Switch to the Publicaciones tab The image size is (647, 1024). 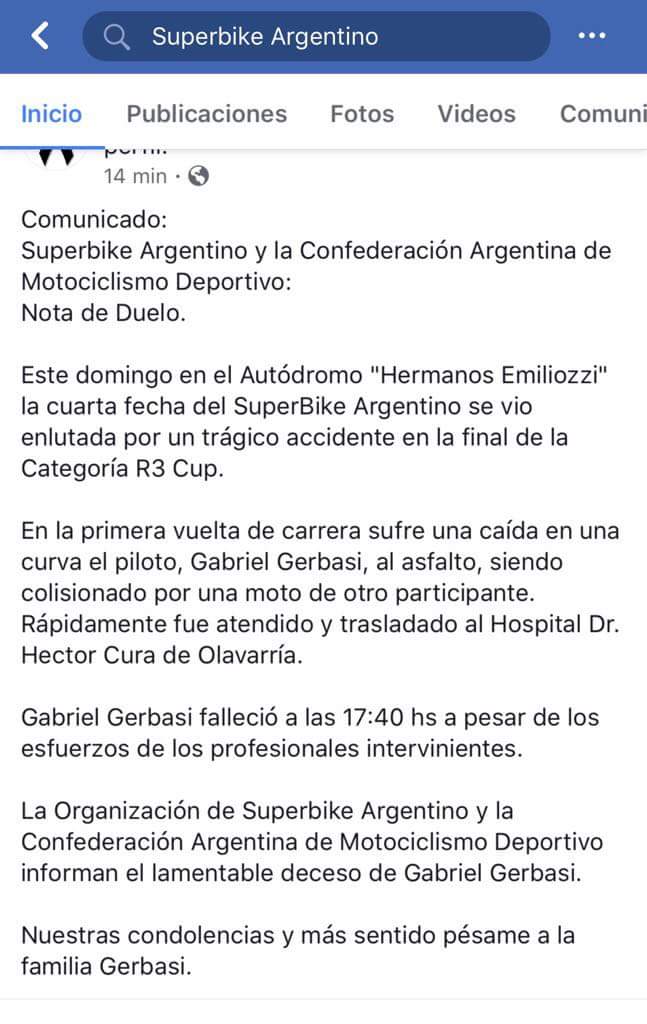point(207,114)
